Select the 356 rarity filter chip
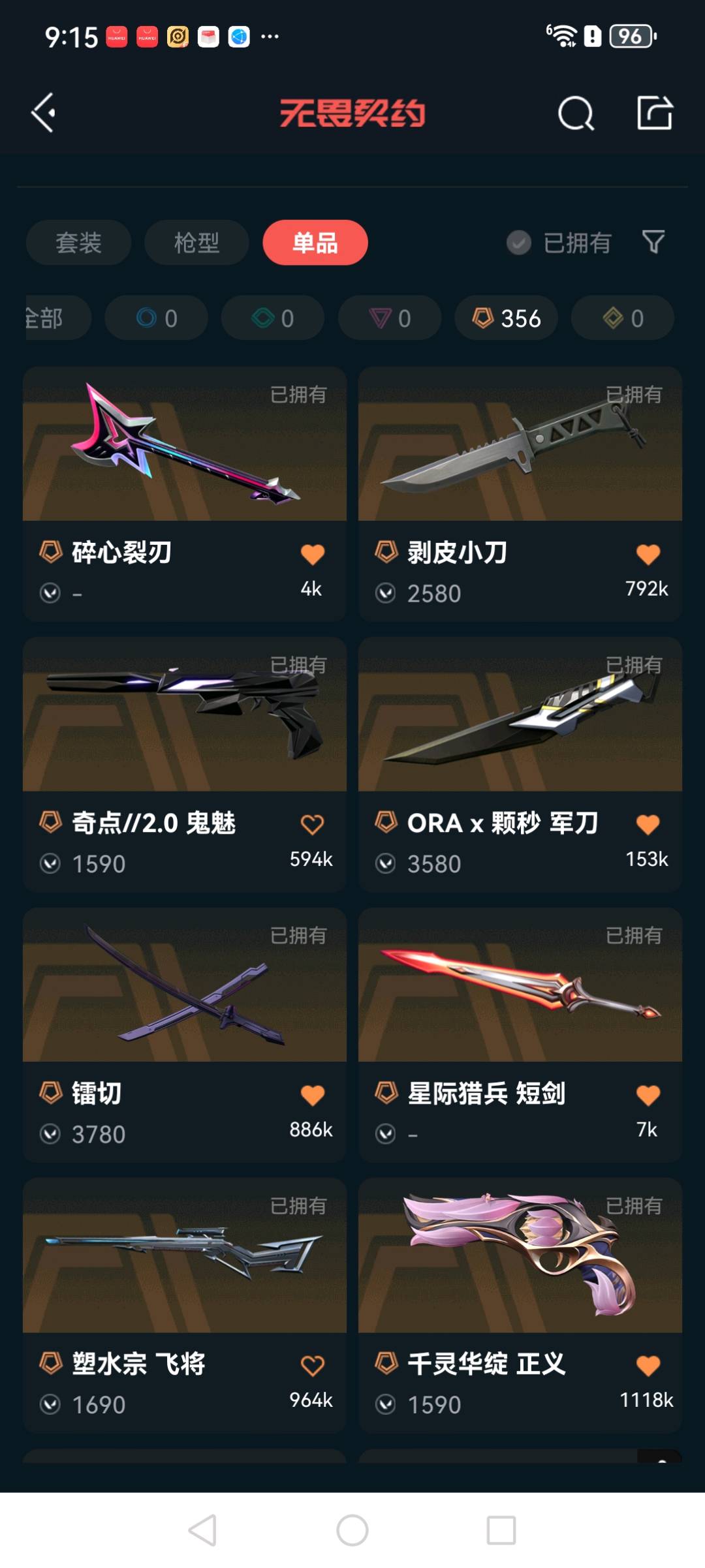 [507, 318]
